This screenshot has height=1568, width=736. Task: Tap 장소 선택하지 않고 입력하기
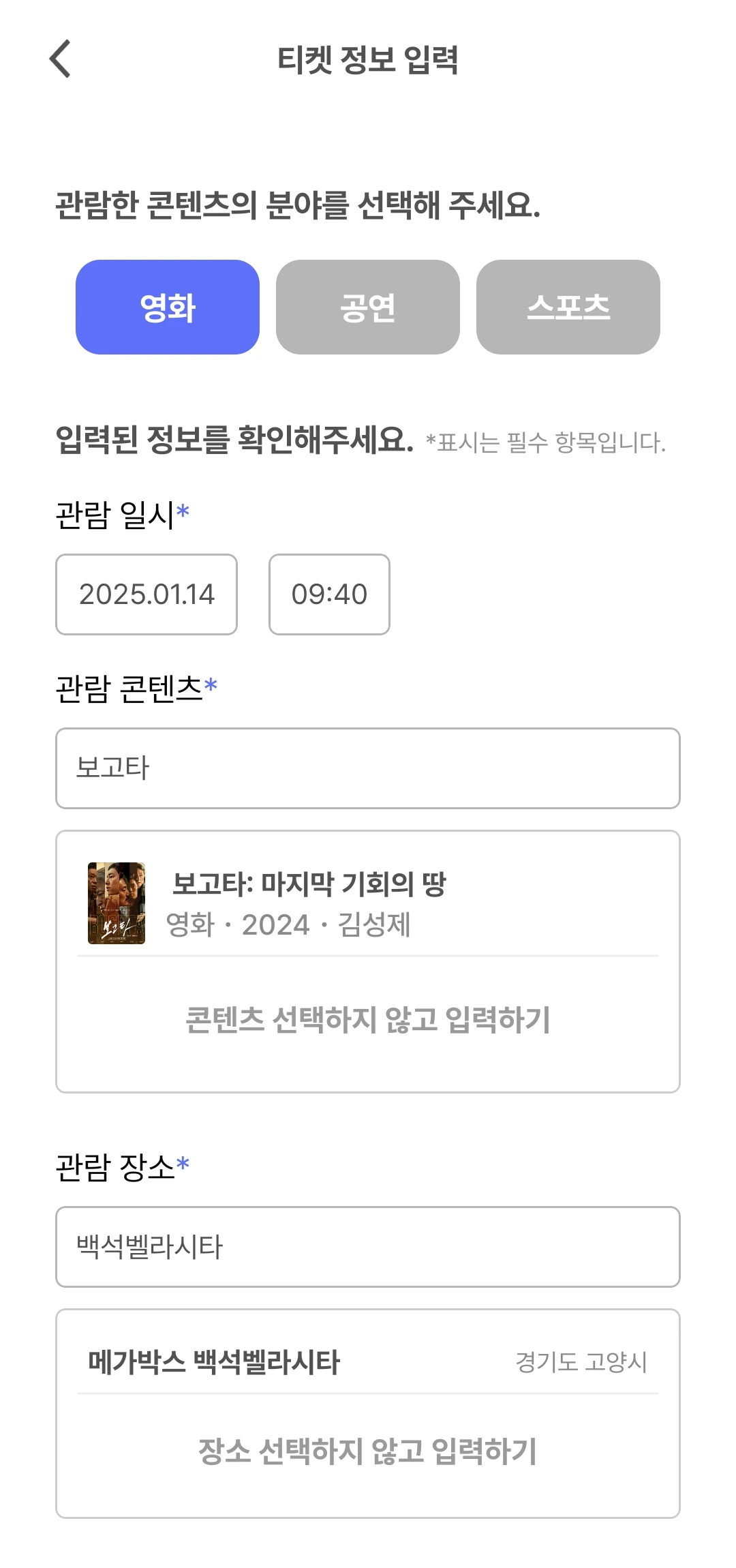click(x=368, y=1451)
